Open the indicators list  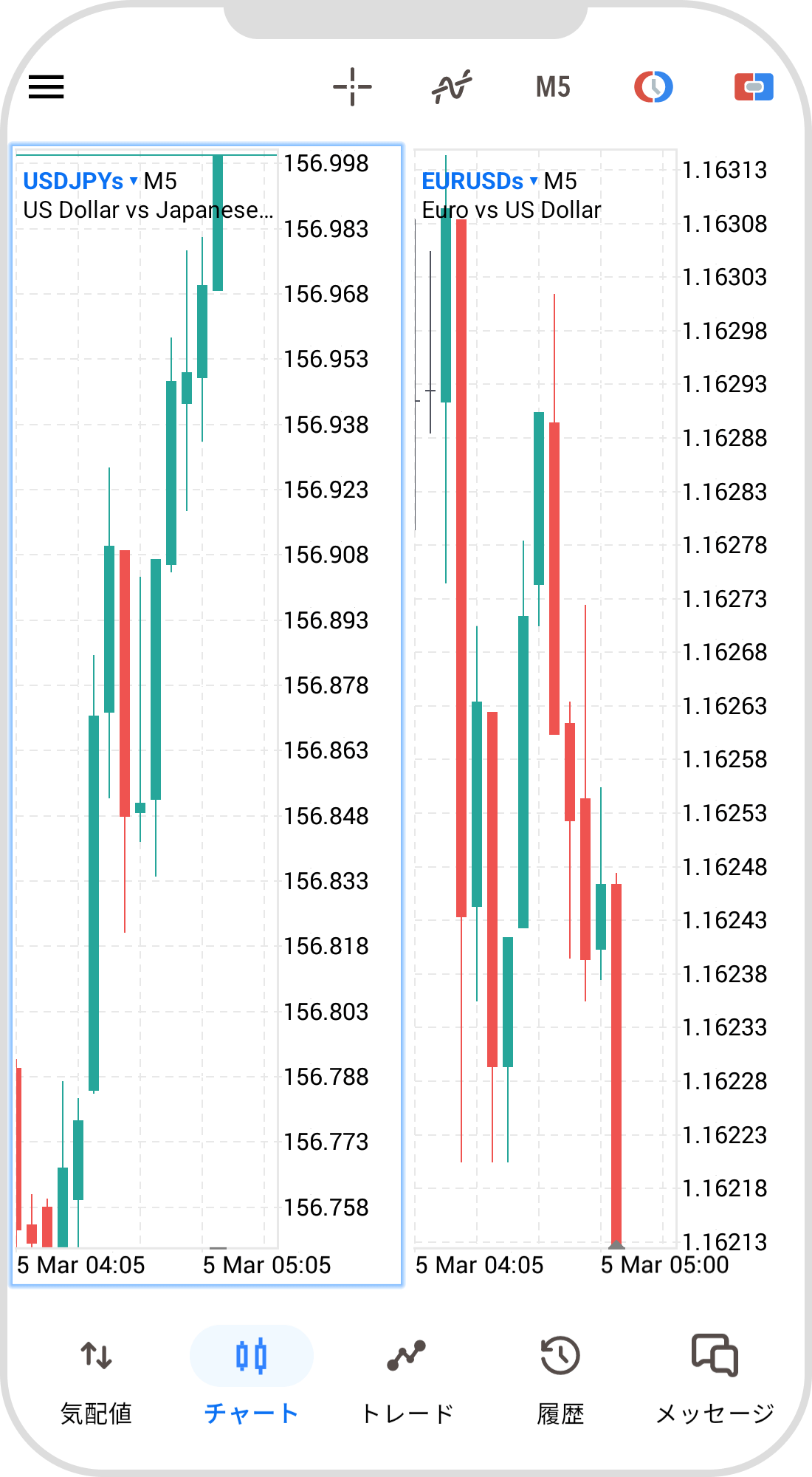[x=452, y=87]
